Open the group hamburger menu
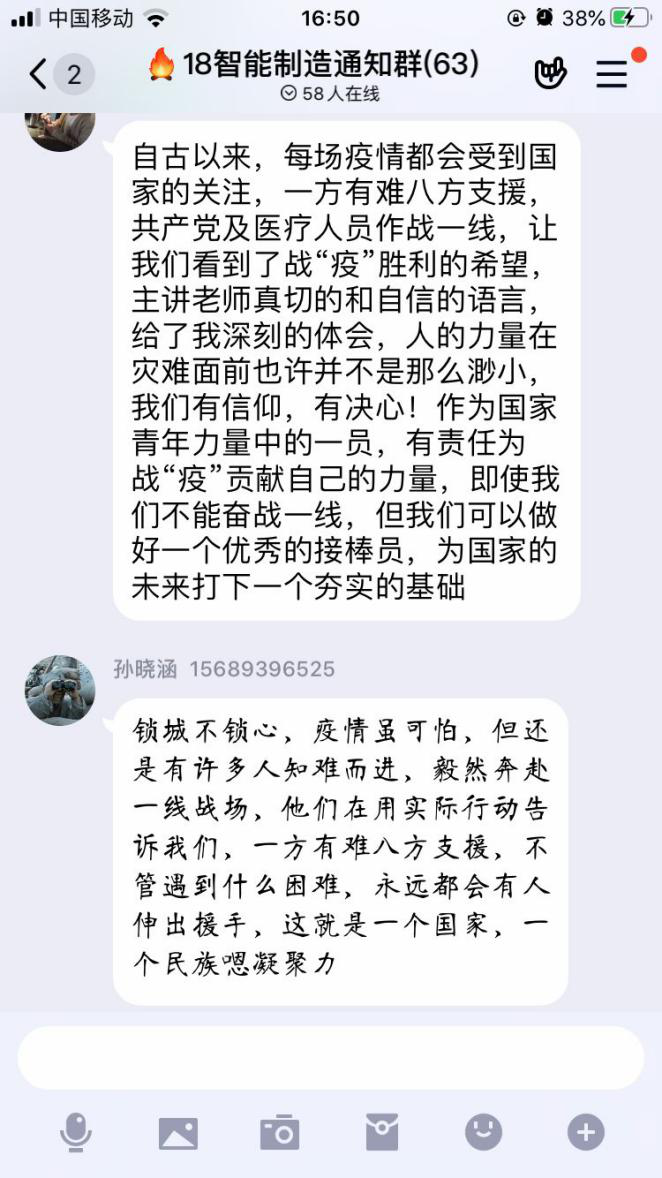This screenshot has height=1178, width=662. (611, 74)
